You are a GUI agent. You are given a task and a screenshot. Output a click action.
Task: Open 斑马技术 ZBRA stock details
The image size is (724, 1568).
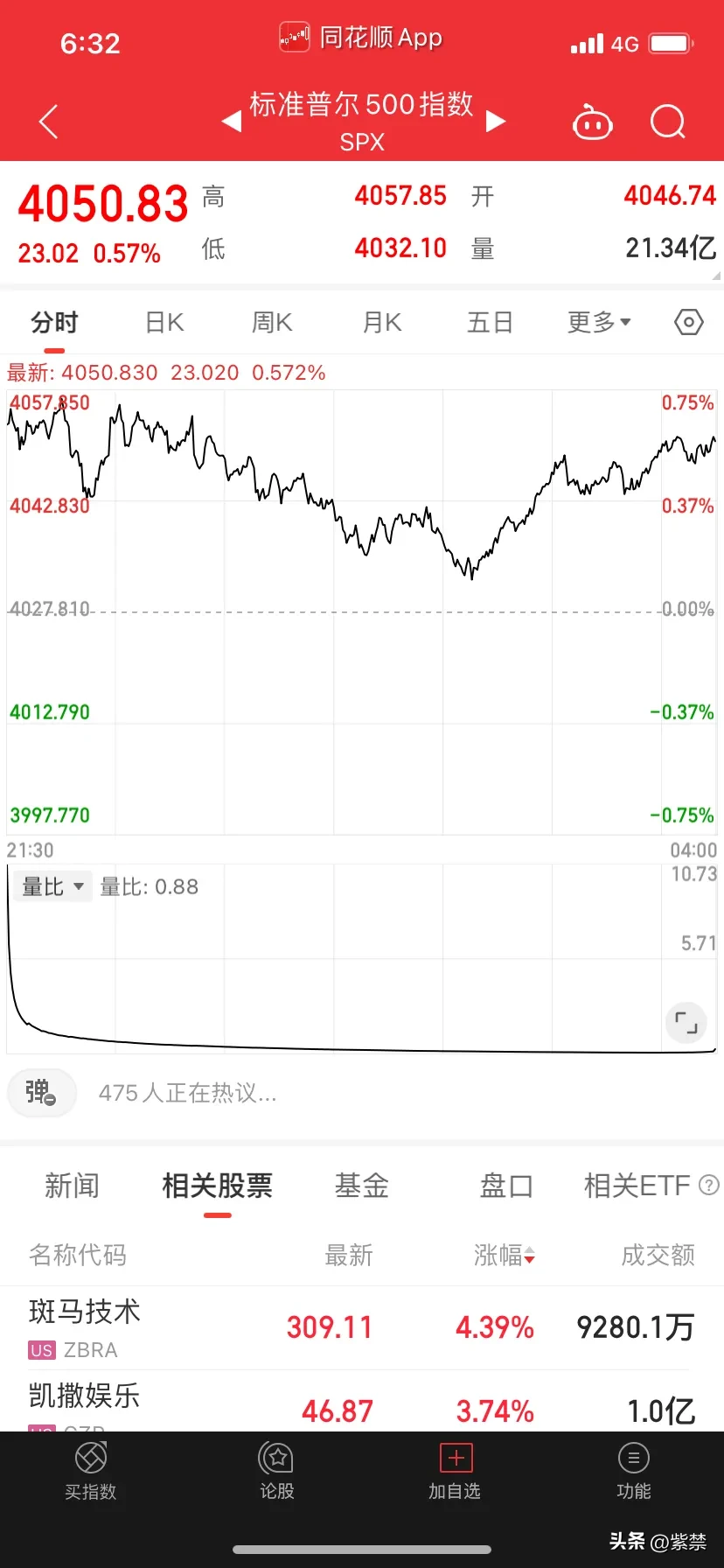tap(85, 1326)
